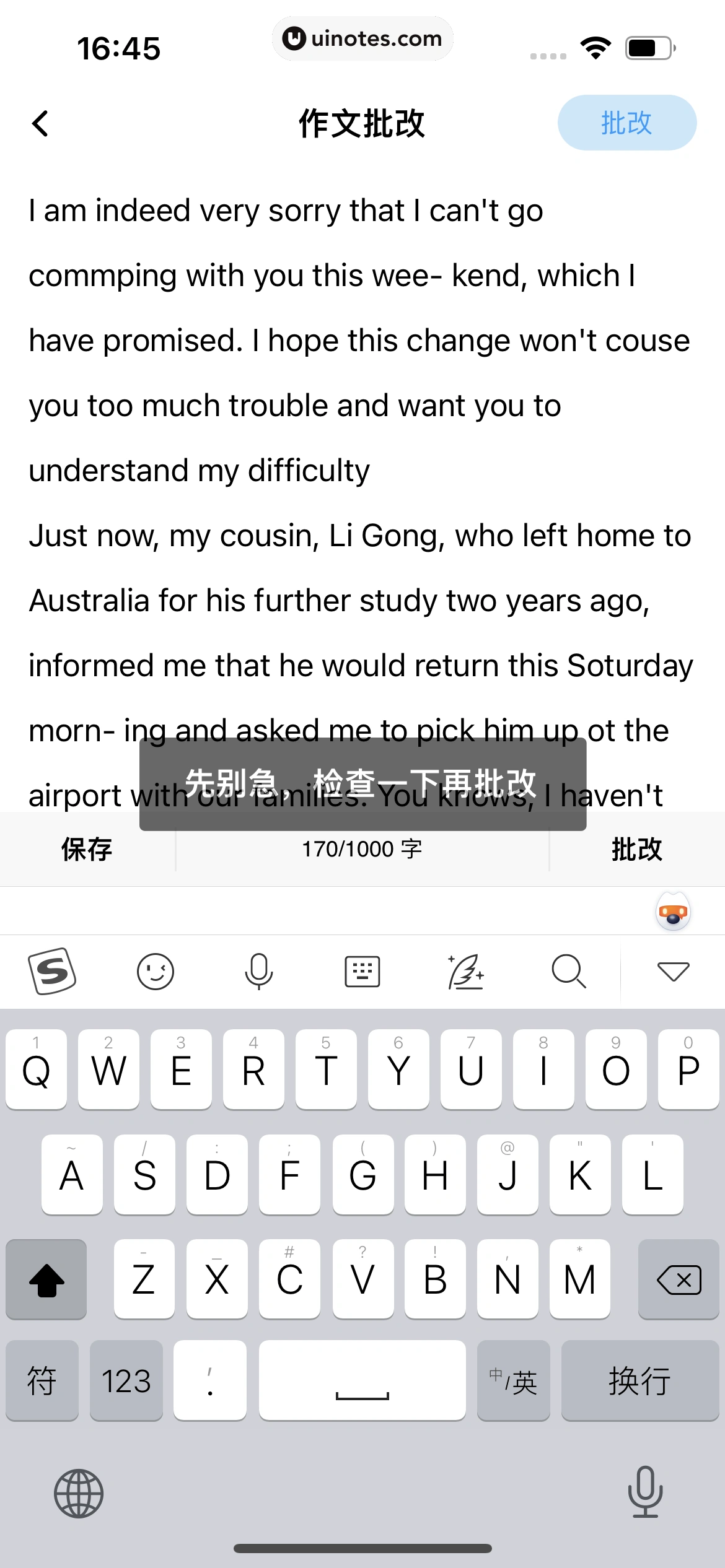Switch input language with the globe icon
Image resolution: width=725 pixels, height=1568 pixels.
(79, 1494)
